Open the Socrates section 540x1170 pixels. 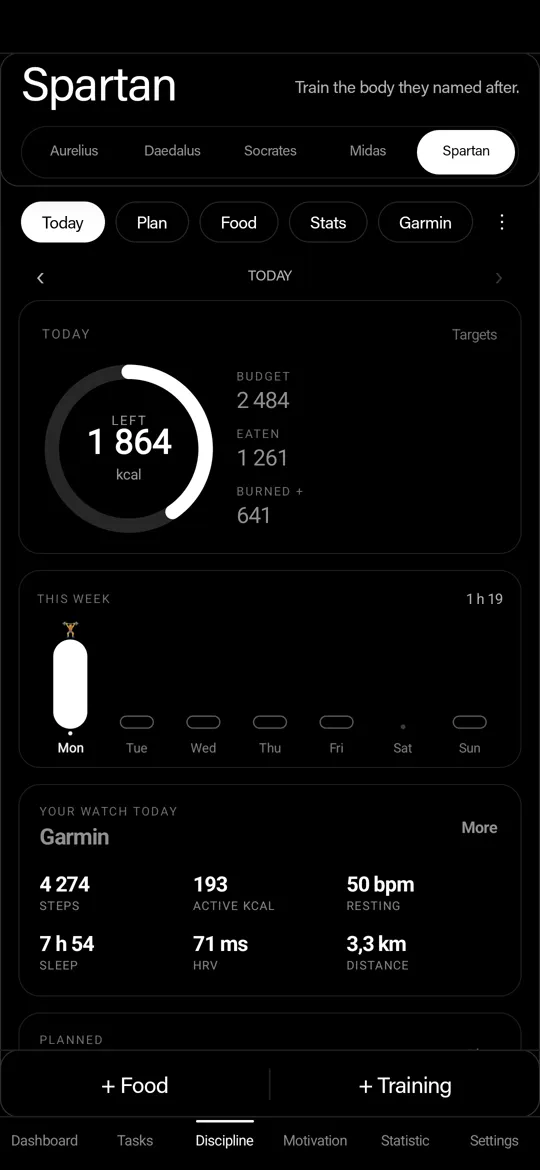[x=270, y=151]
